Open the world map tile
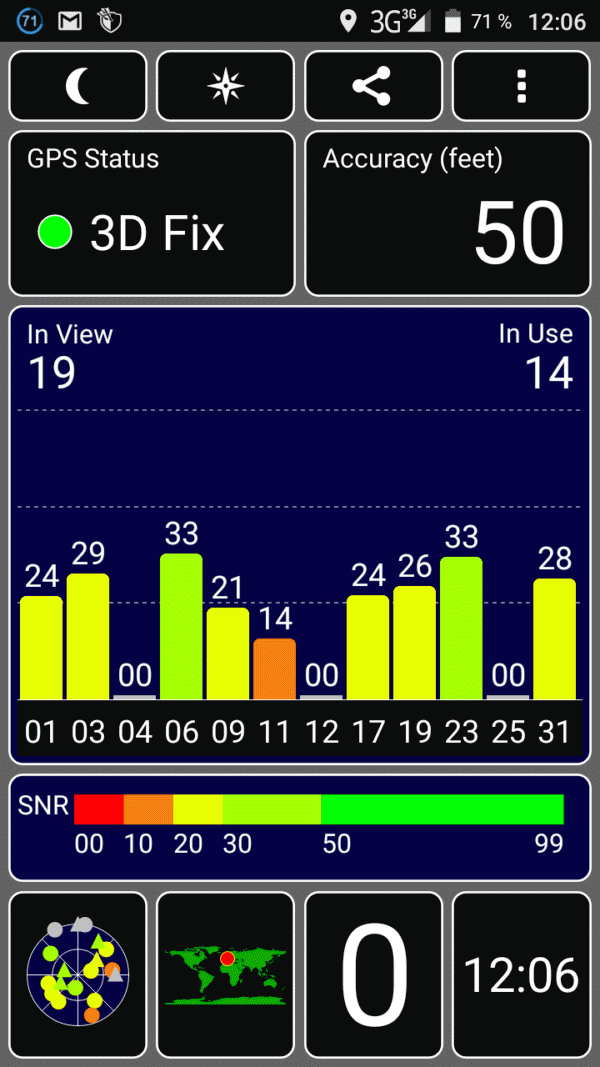600x1067 pixels. (226, 975)
